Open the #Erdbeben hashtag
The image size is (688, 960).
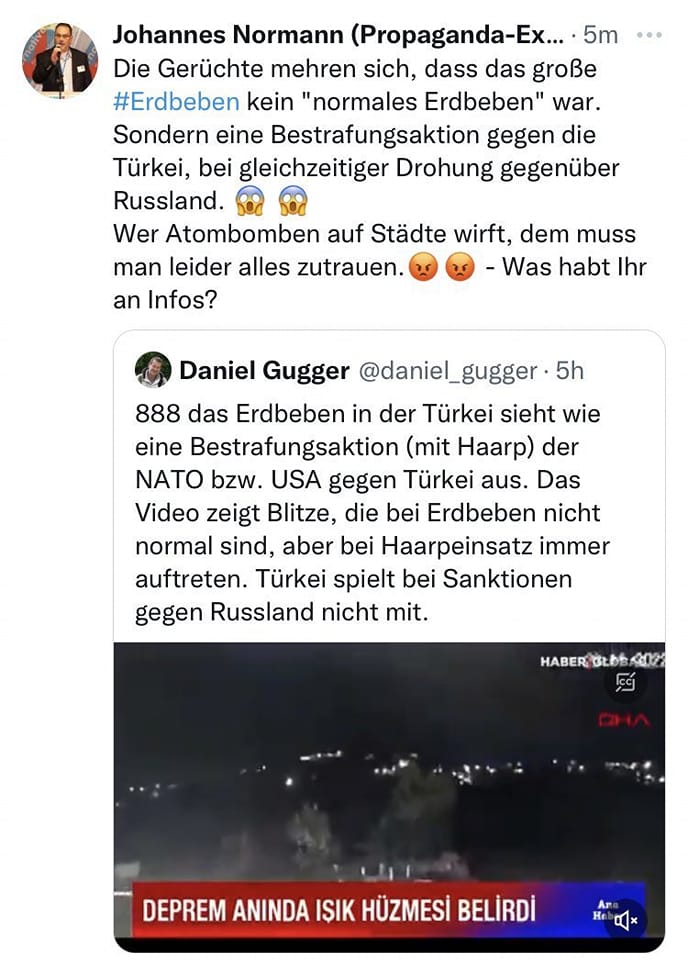tap(176, 103)
